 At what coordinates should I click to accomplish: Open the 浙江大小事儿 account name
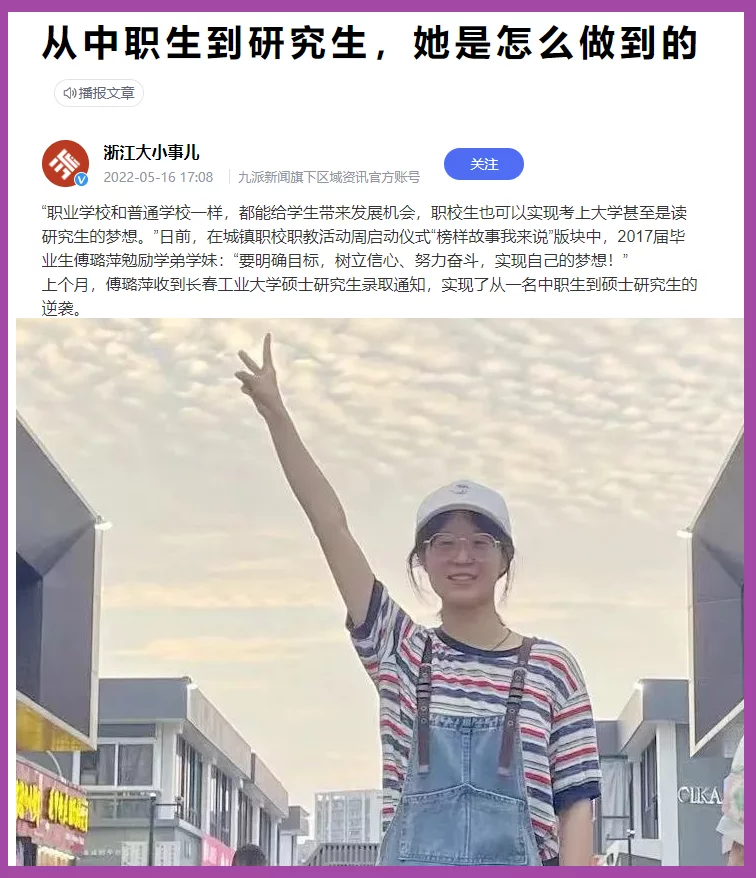pos(152,152)
